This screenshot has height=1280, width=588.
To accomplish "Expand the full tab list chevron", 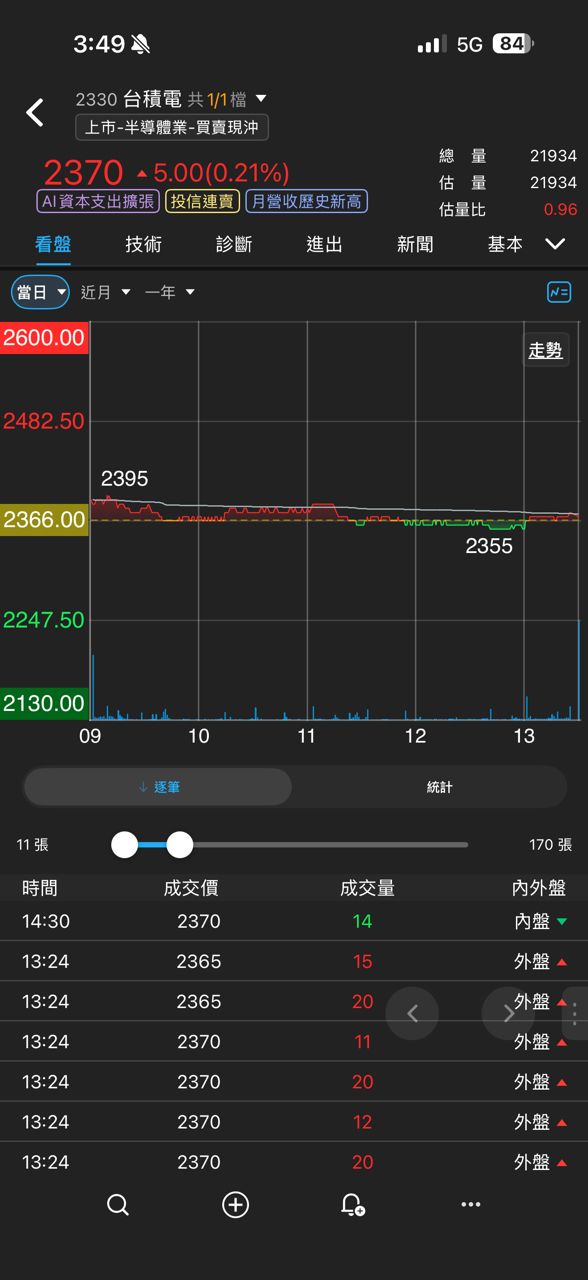I will (x=555, y=244).
